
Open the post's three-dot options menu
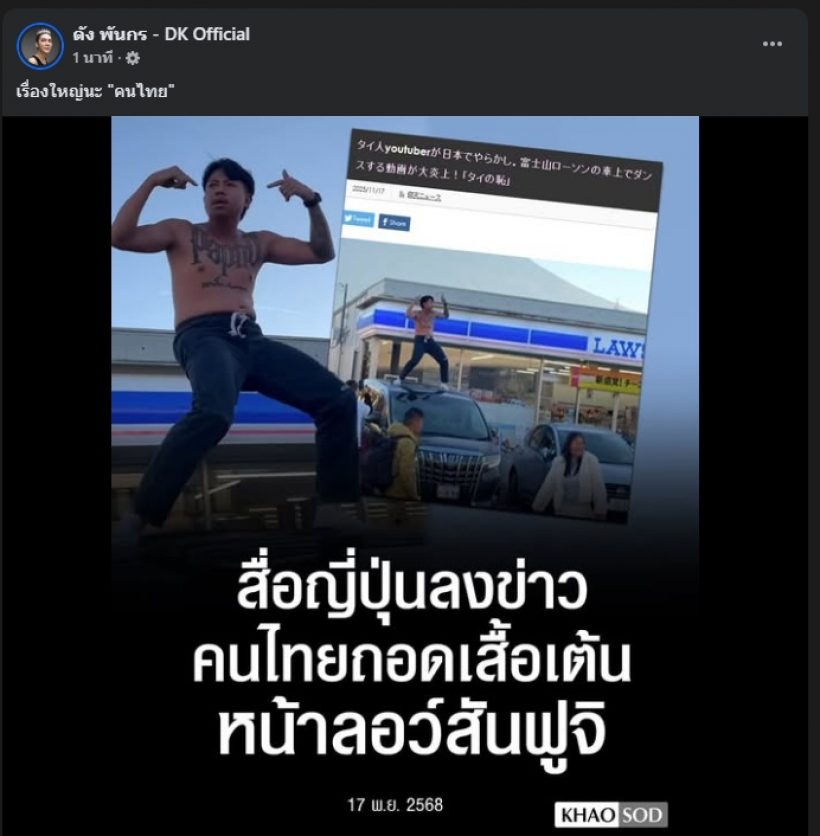point(772,44)
